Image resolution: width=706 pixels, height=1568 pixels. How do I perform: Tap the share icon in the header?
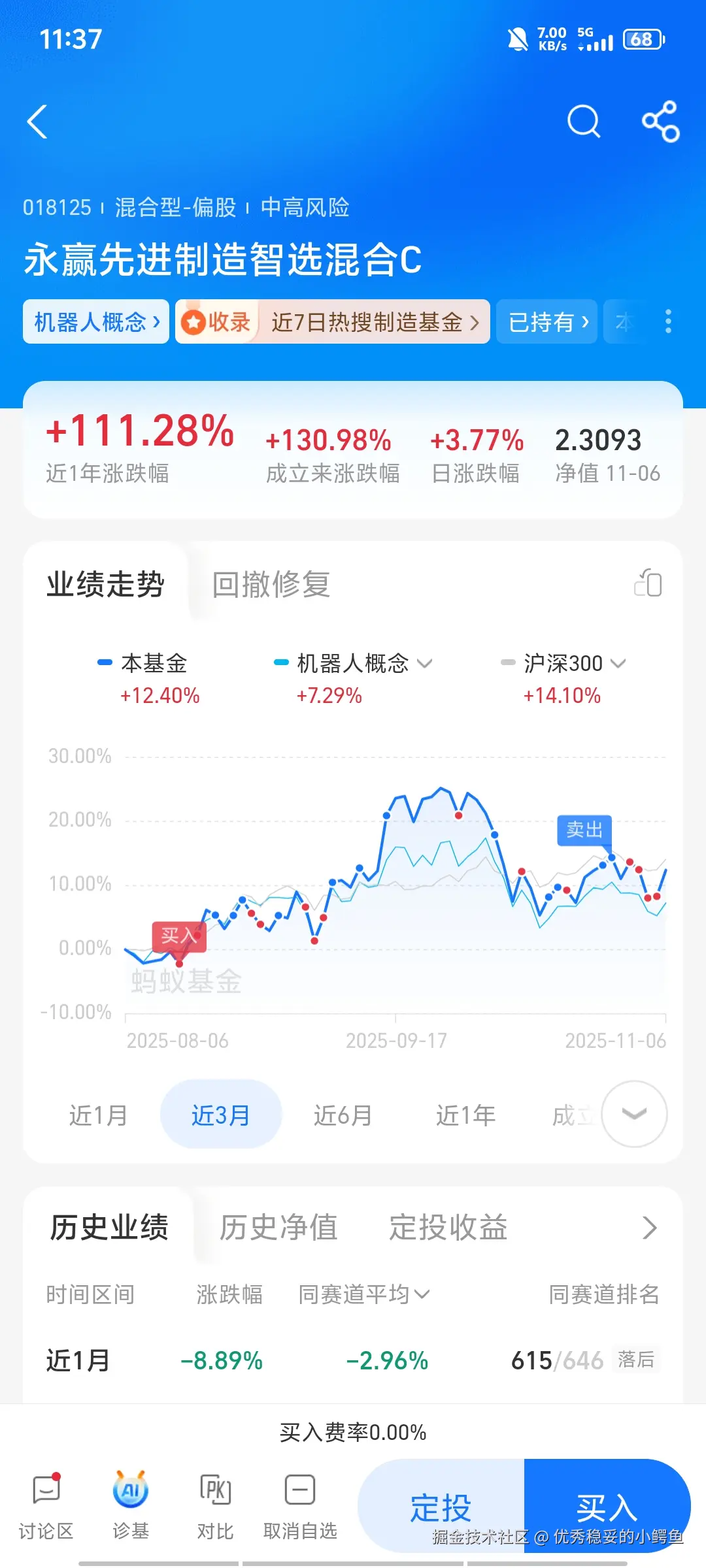[660, 120]
